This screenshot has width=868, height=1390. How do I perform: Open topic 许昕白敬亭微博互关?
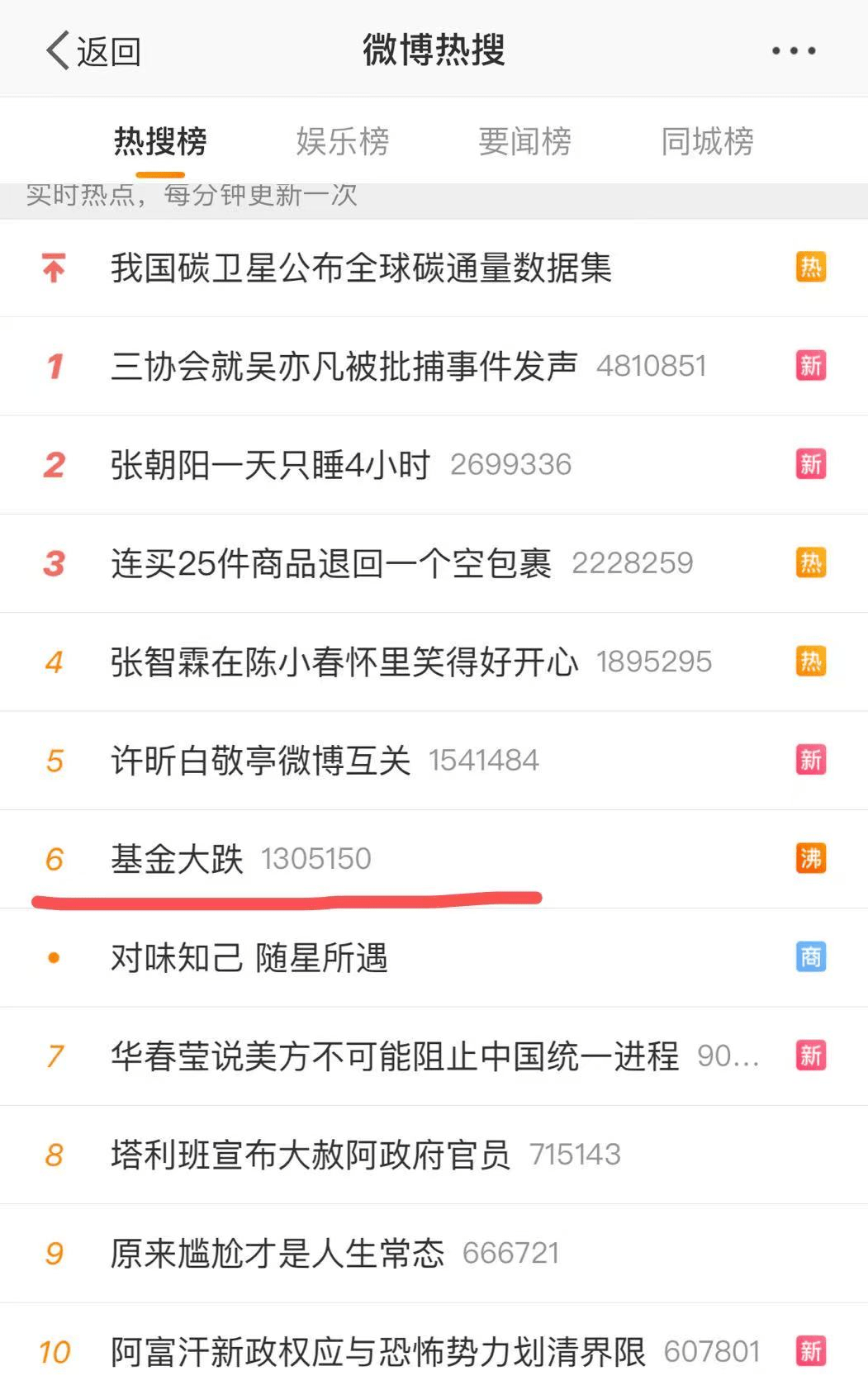coord(260,761)
